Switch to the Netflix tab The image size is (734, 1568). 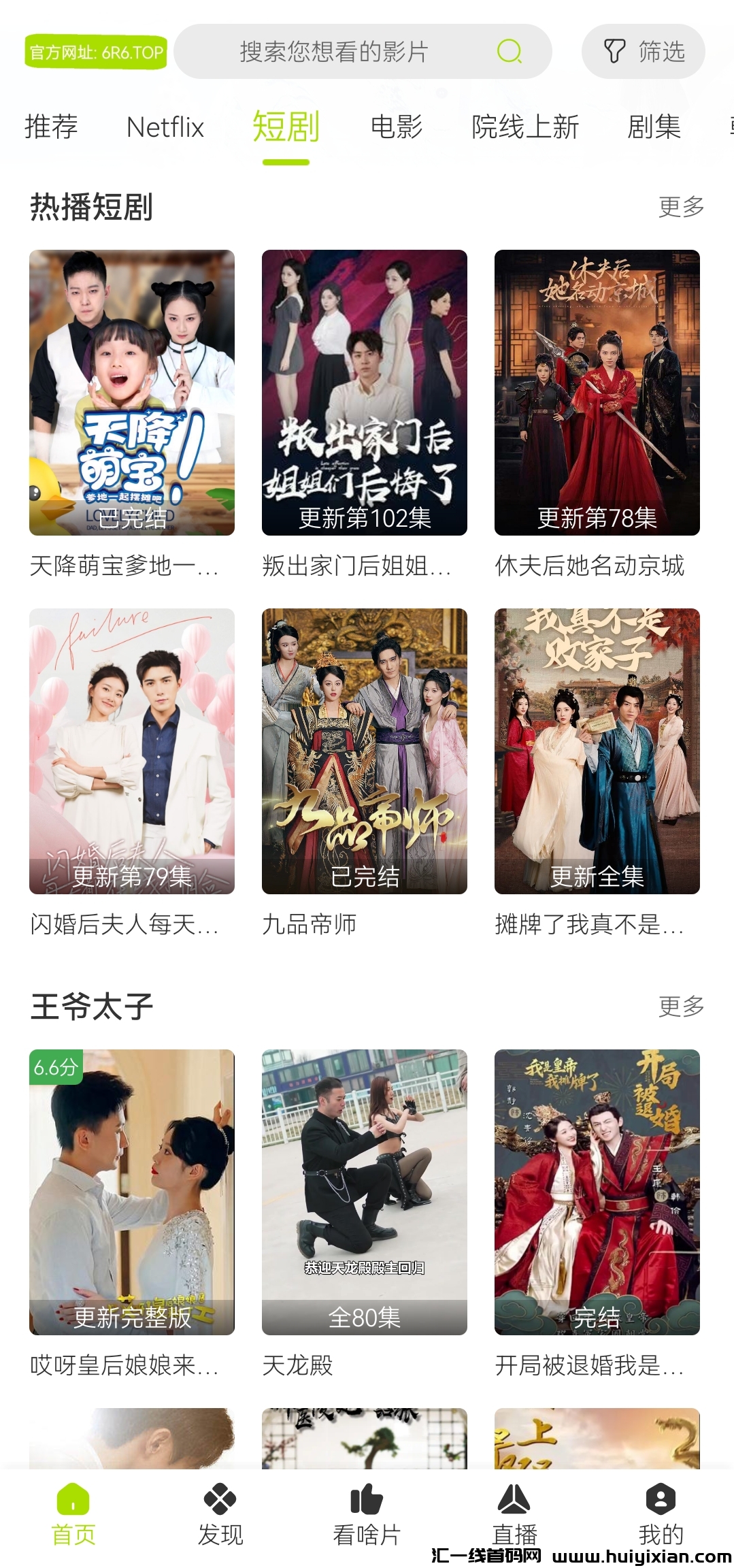[165, 127]
